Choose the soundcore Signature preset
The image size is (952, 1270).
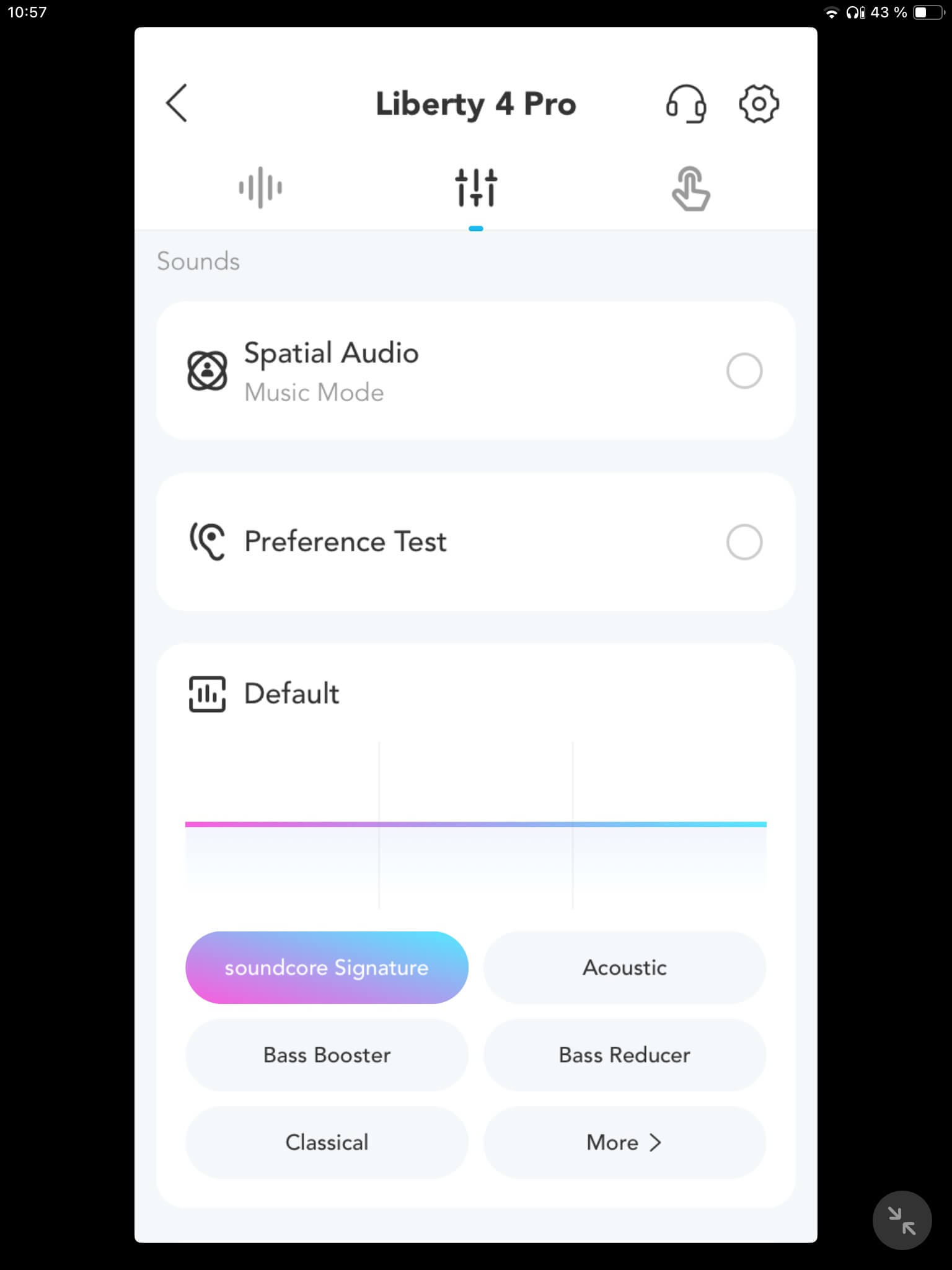(327, 967)
